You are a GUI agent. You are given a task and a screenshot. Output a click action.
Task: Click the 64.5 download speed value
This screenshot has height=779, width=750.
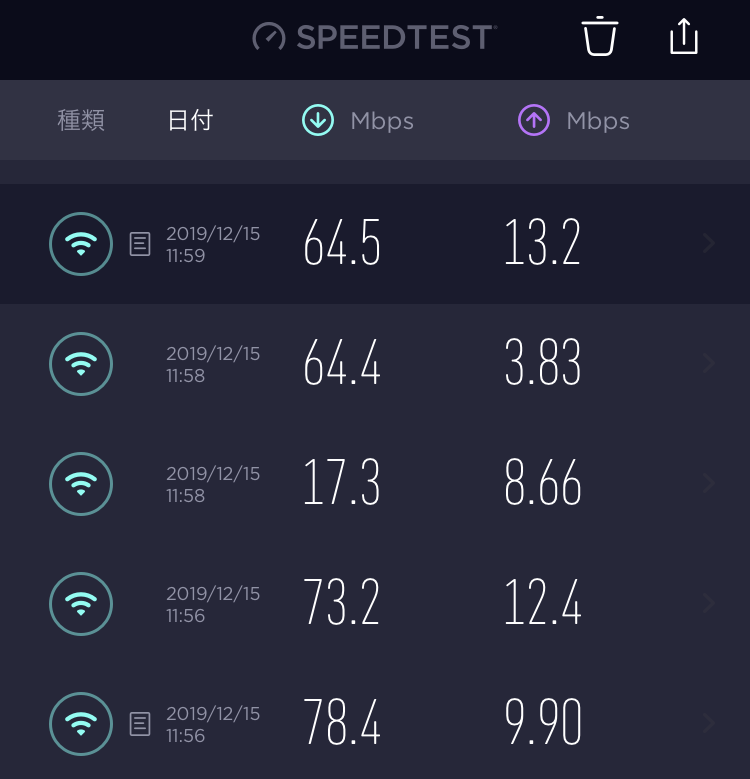[x=341, y=243]
